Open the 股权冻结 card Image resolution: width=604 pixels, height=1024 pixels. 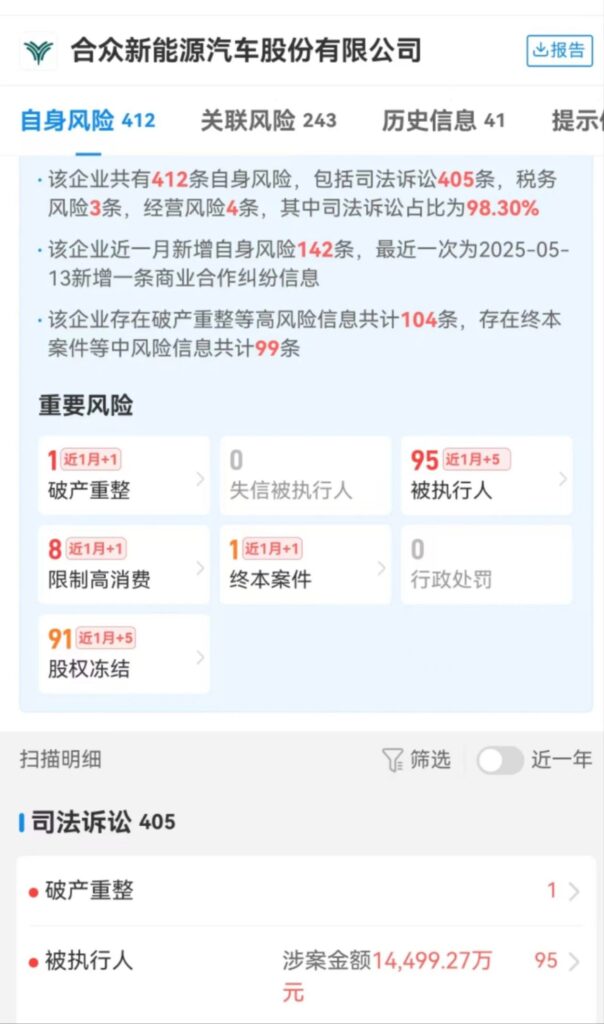coord(124,653)
